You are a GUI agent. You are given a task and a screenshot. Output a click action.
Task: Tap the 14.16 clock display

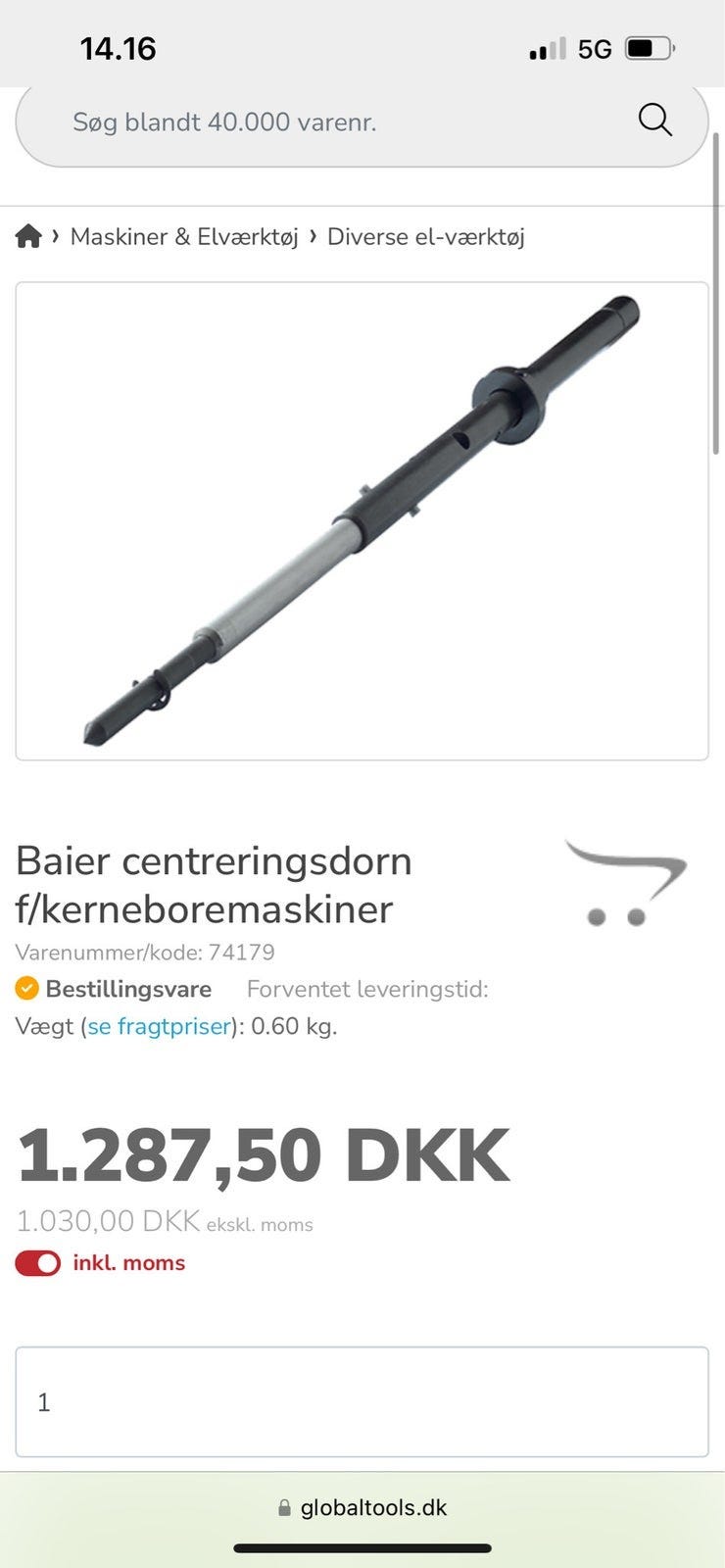click(118, 46)
